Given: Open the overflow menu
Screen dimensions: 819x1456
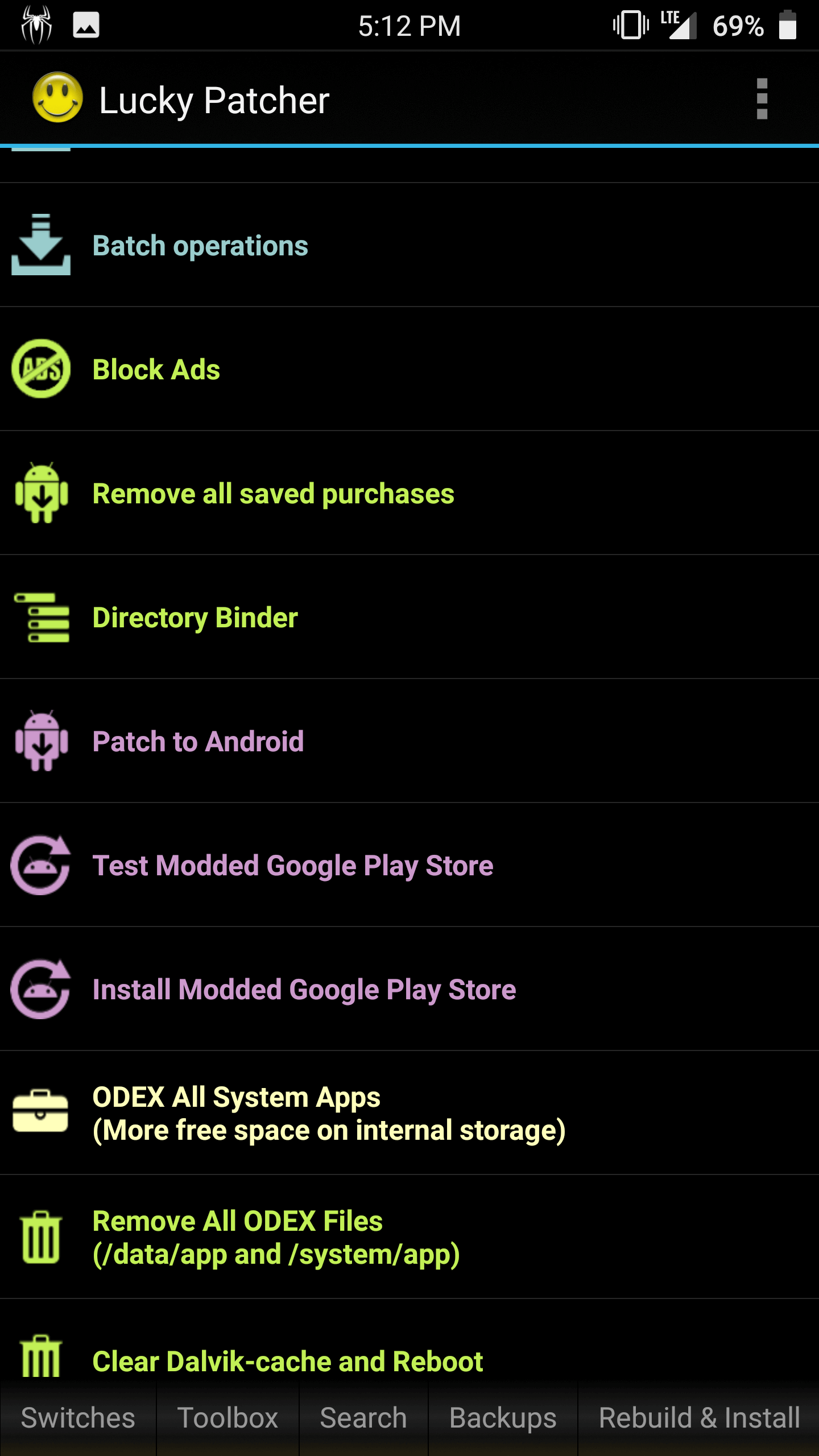Looking at the screenshot, I should pos(762,99).
